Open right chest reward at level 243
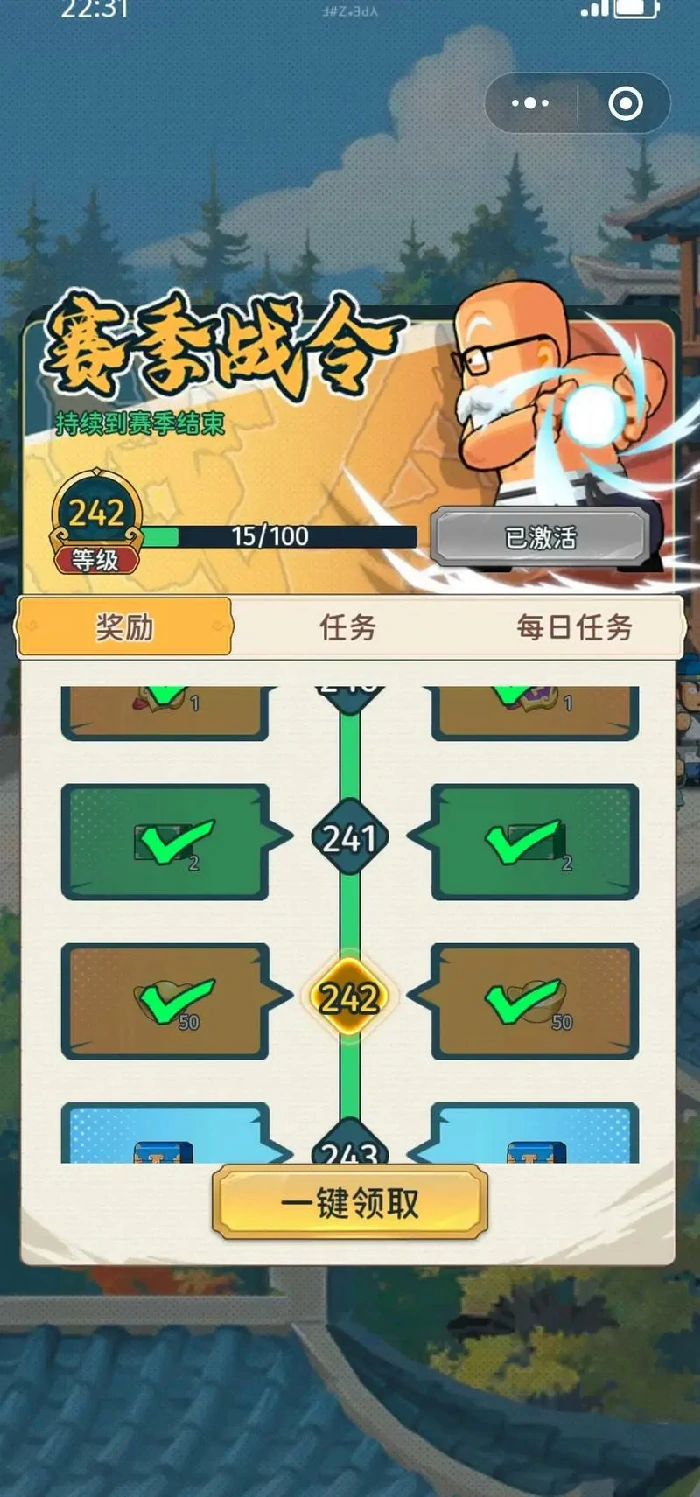The width and height of the screenshot is (700, 1497). [535, 1135]
